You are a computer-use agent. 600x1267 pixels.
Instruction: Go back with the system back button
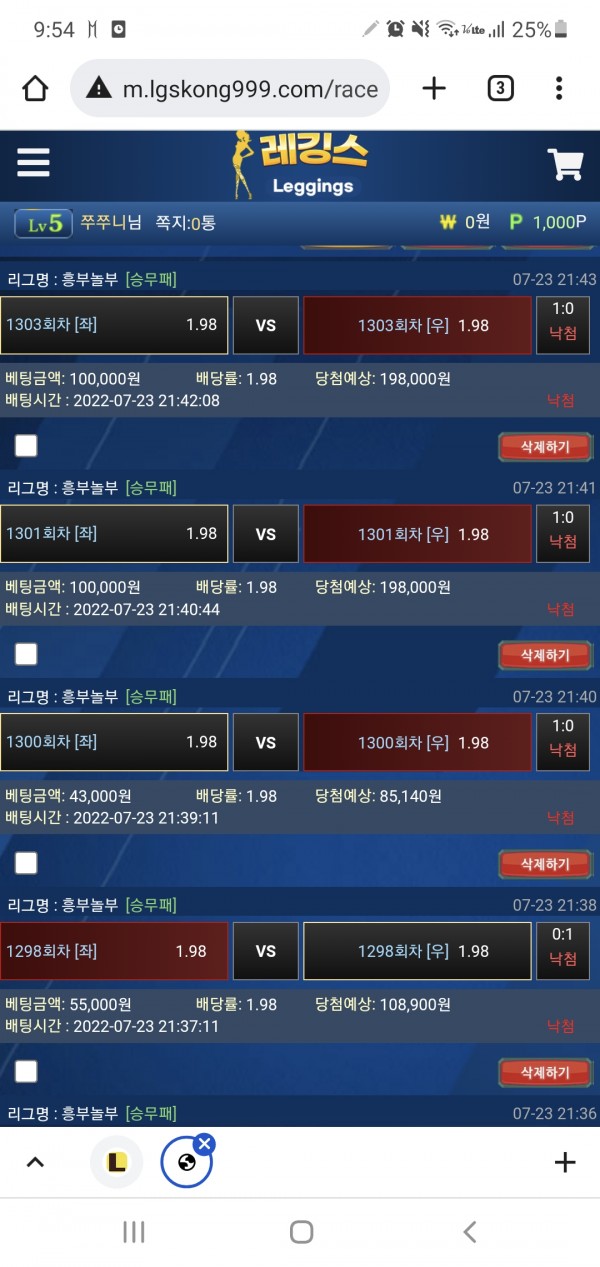tap(469, 1232)
